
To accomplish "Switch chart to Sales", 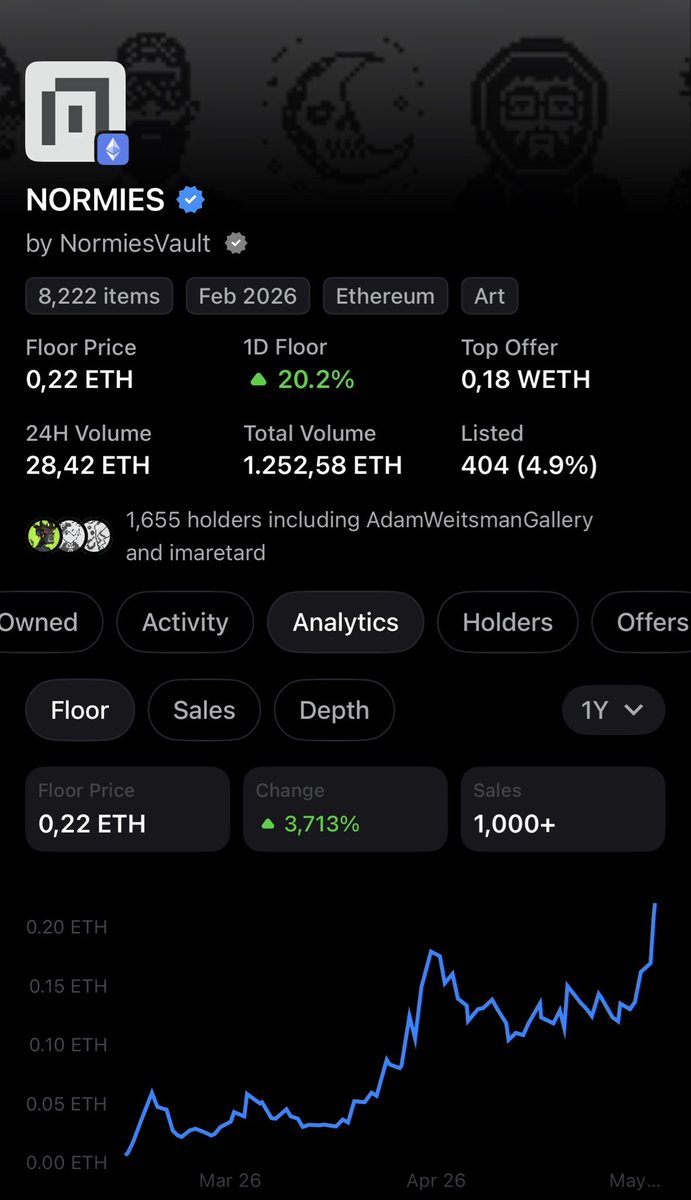I will [x=204, y=710].
